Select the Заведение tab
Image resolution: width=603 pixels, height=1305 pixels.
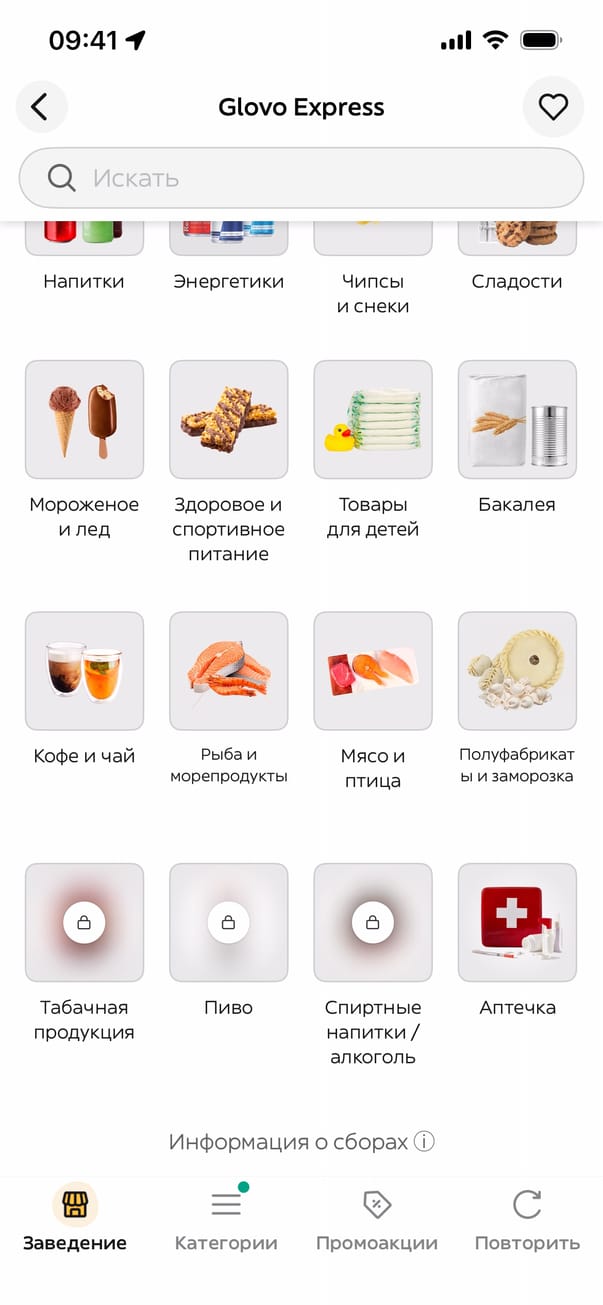[75, 1221]
